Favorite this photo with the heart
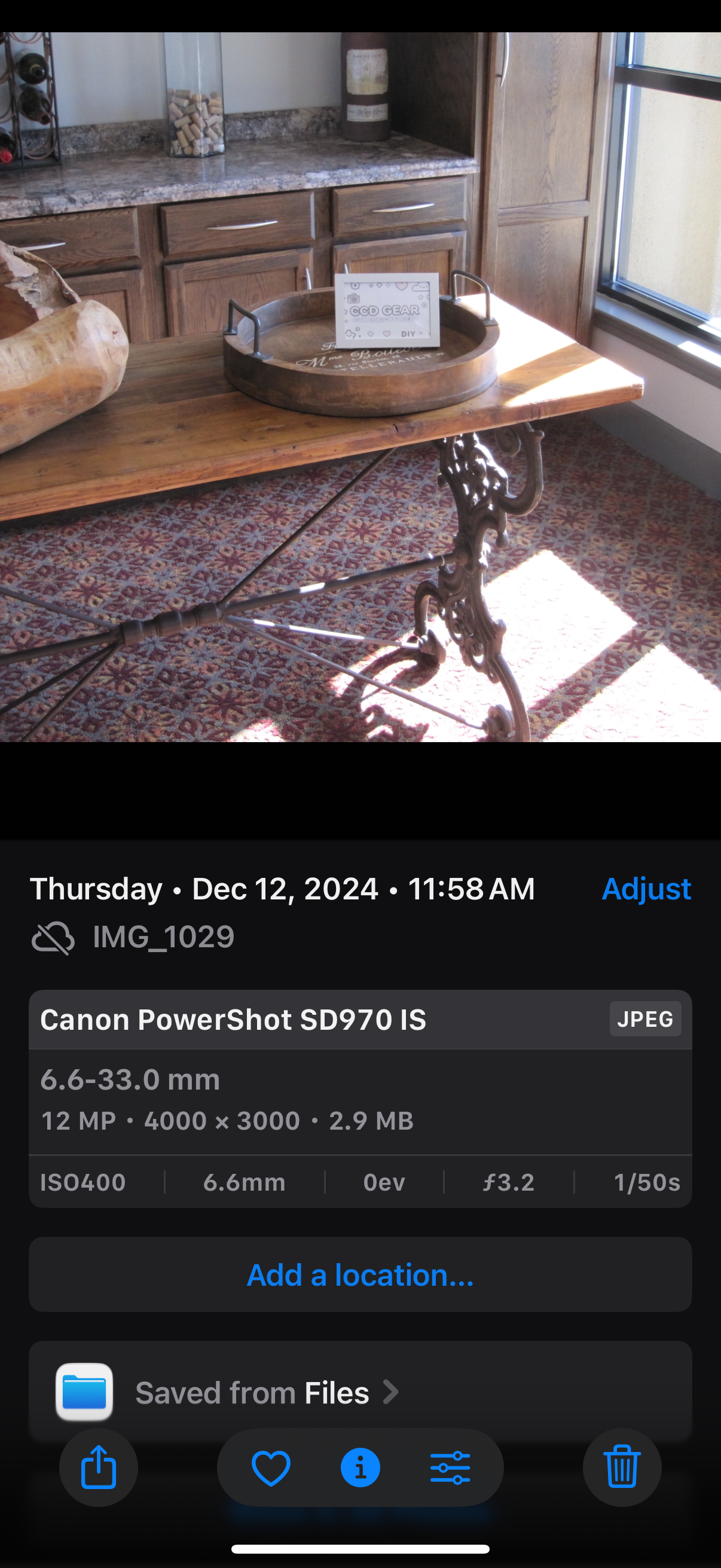 tap(271, 1467)
